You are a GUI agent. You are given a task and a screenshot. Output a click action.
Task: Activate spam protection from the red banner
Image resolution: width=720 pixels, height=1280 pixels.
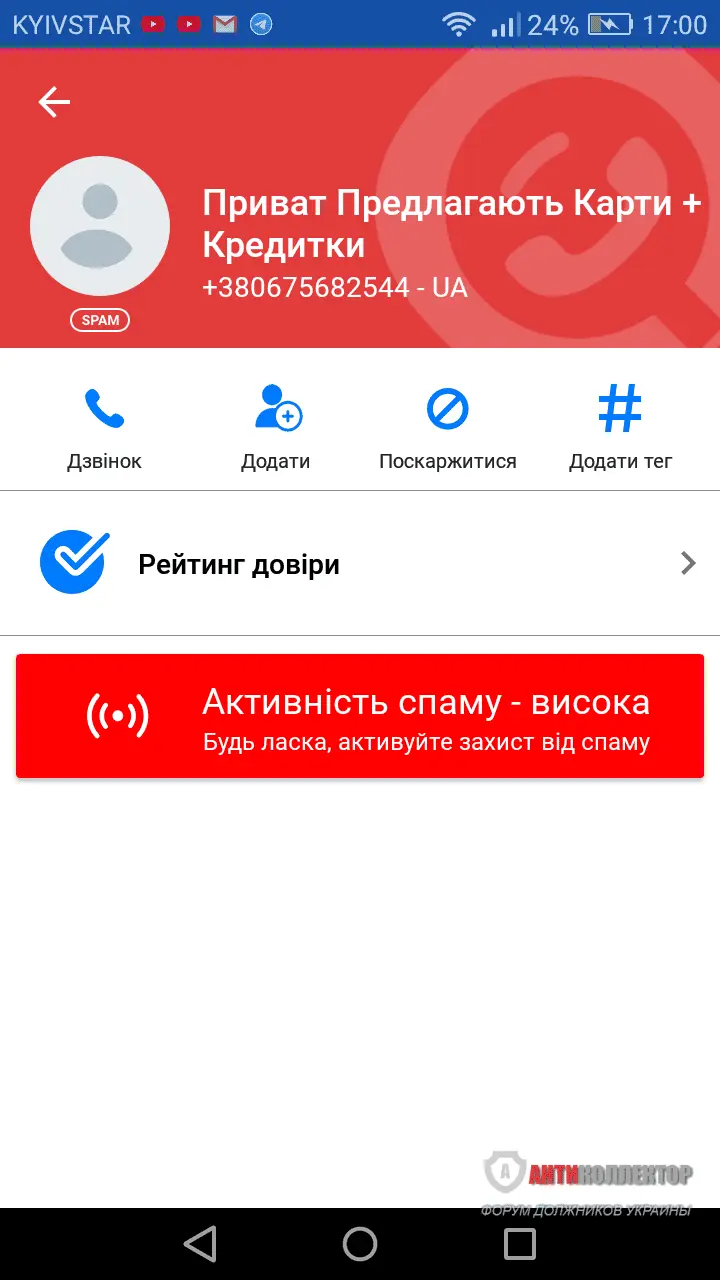click(x=360, y=716)
